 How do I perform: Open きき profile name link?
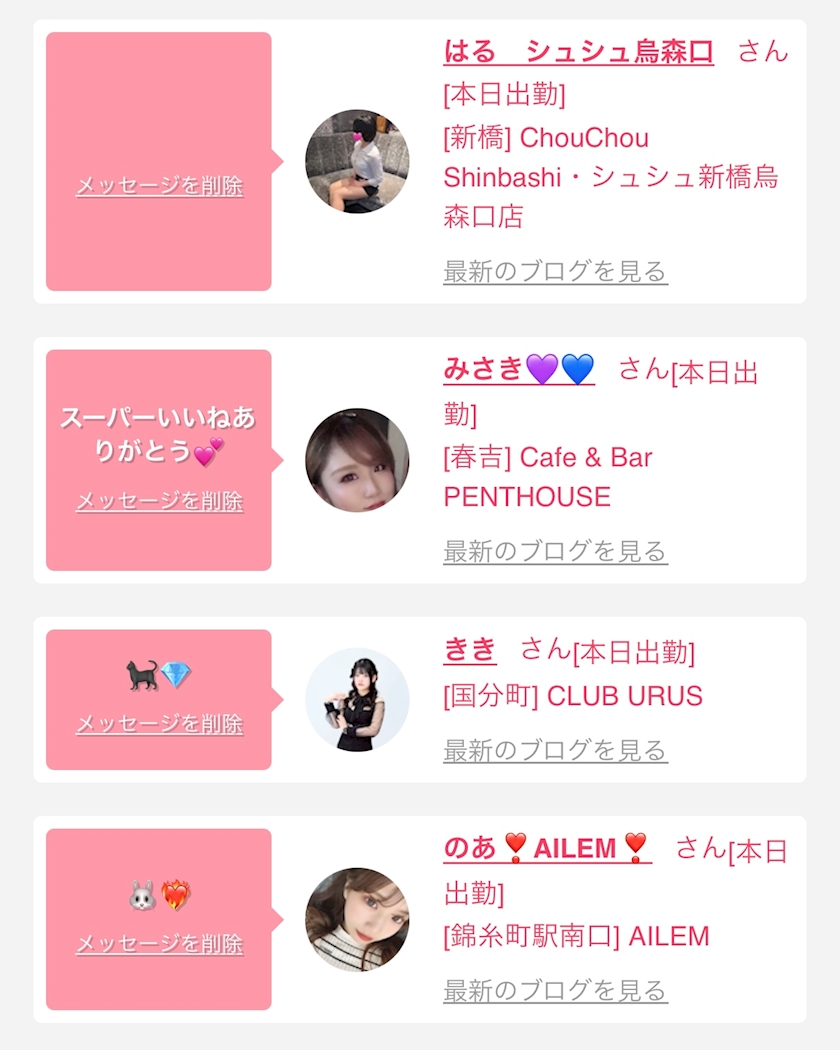pyautogui.click(x=470, y=650)
